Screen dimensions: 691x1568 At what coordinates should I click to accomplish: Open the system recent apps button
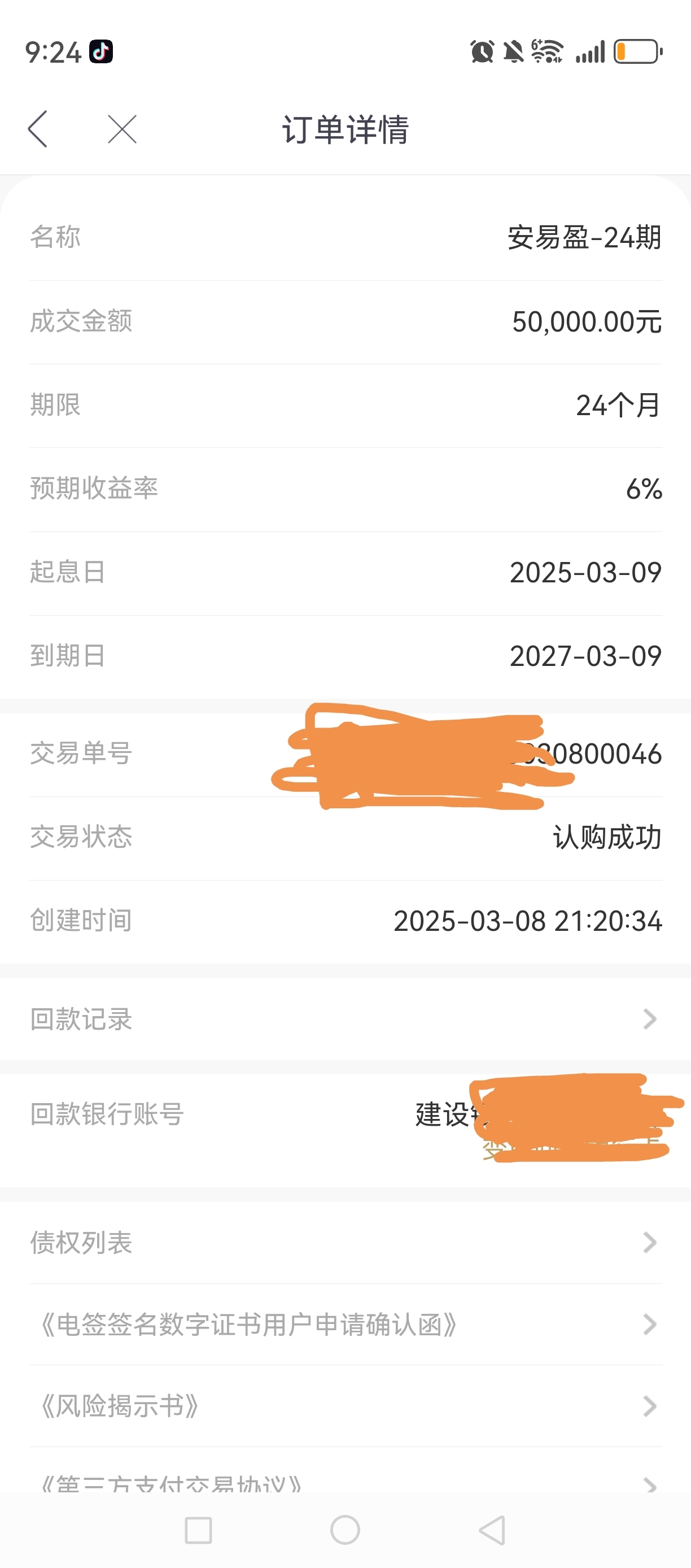pyautogui.click(x=198, y=1530)
